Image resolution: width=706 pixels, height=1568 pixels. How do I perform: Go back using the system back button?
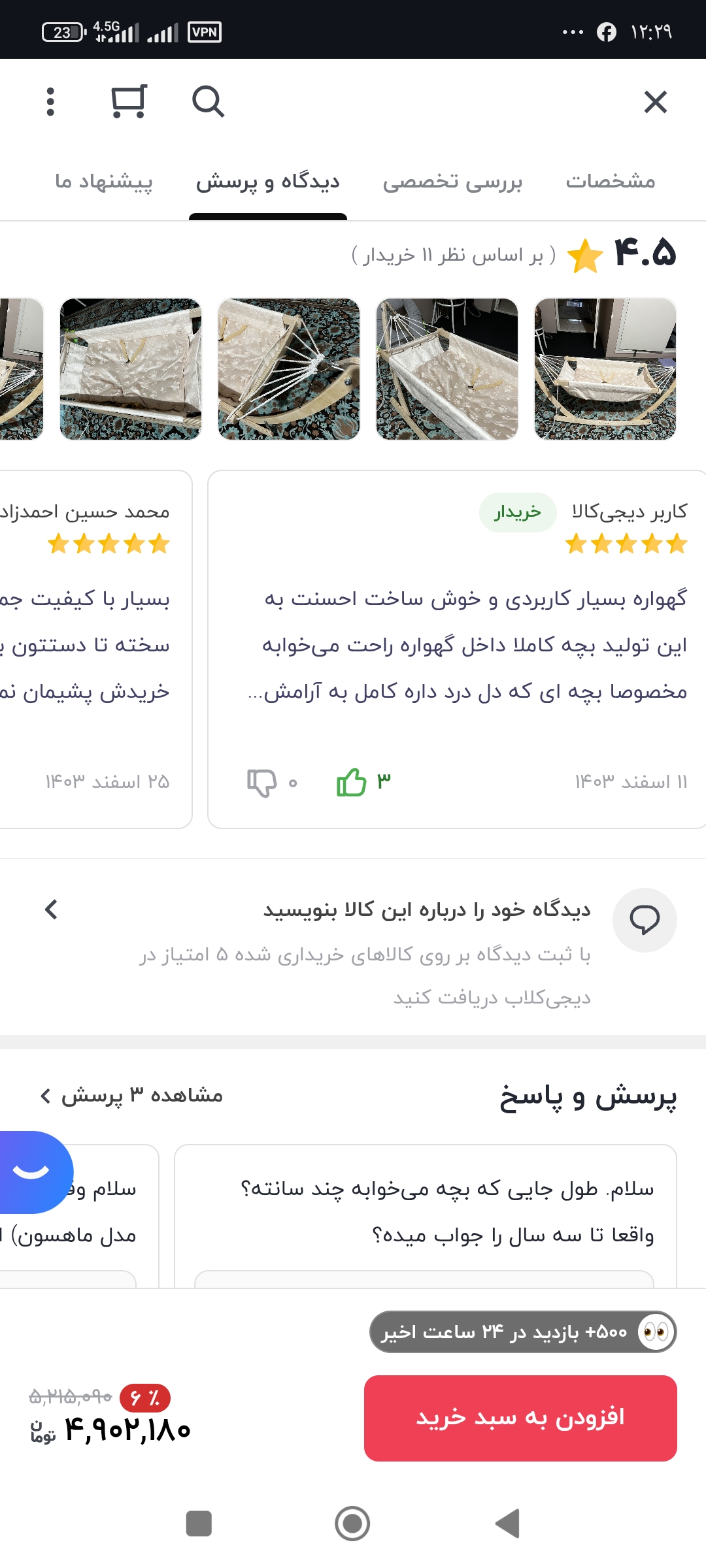[x=507, y=1524]
